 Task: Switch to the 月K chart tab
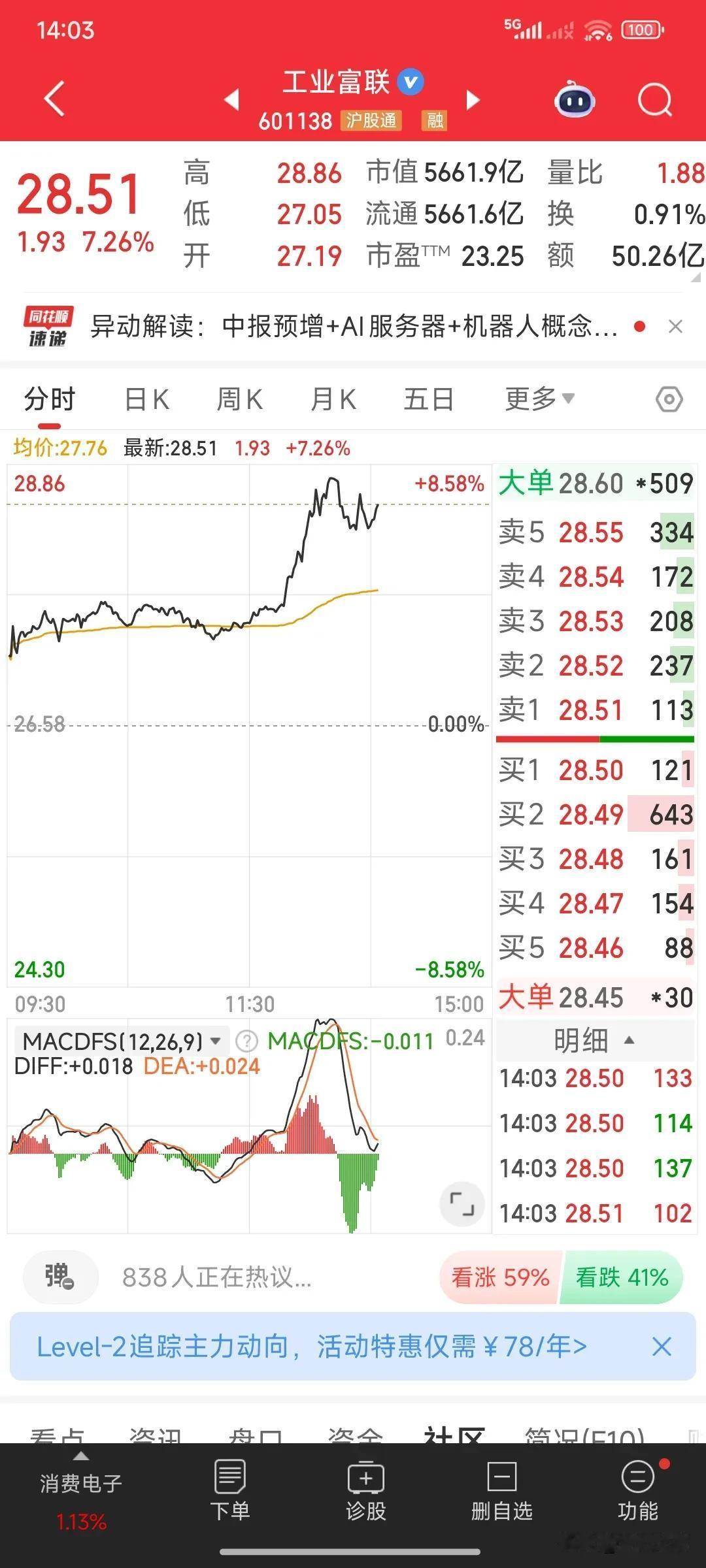[333, 399]
